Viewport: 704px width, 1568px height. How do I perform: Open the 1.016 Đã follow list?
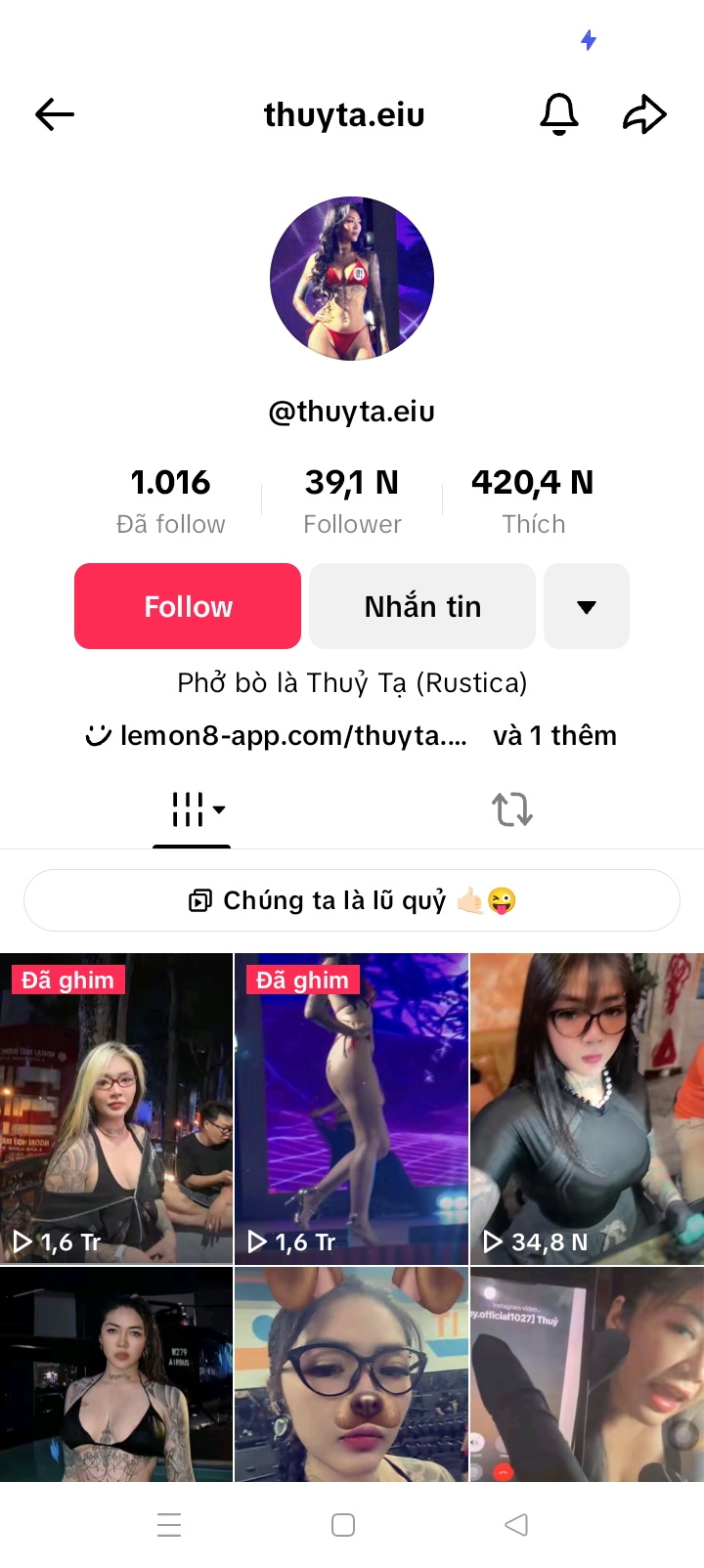pos(170,501)
